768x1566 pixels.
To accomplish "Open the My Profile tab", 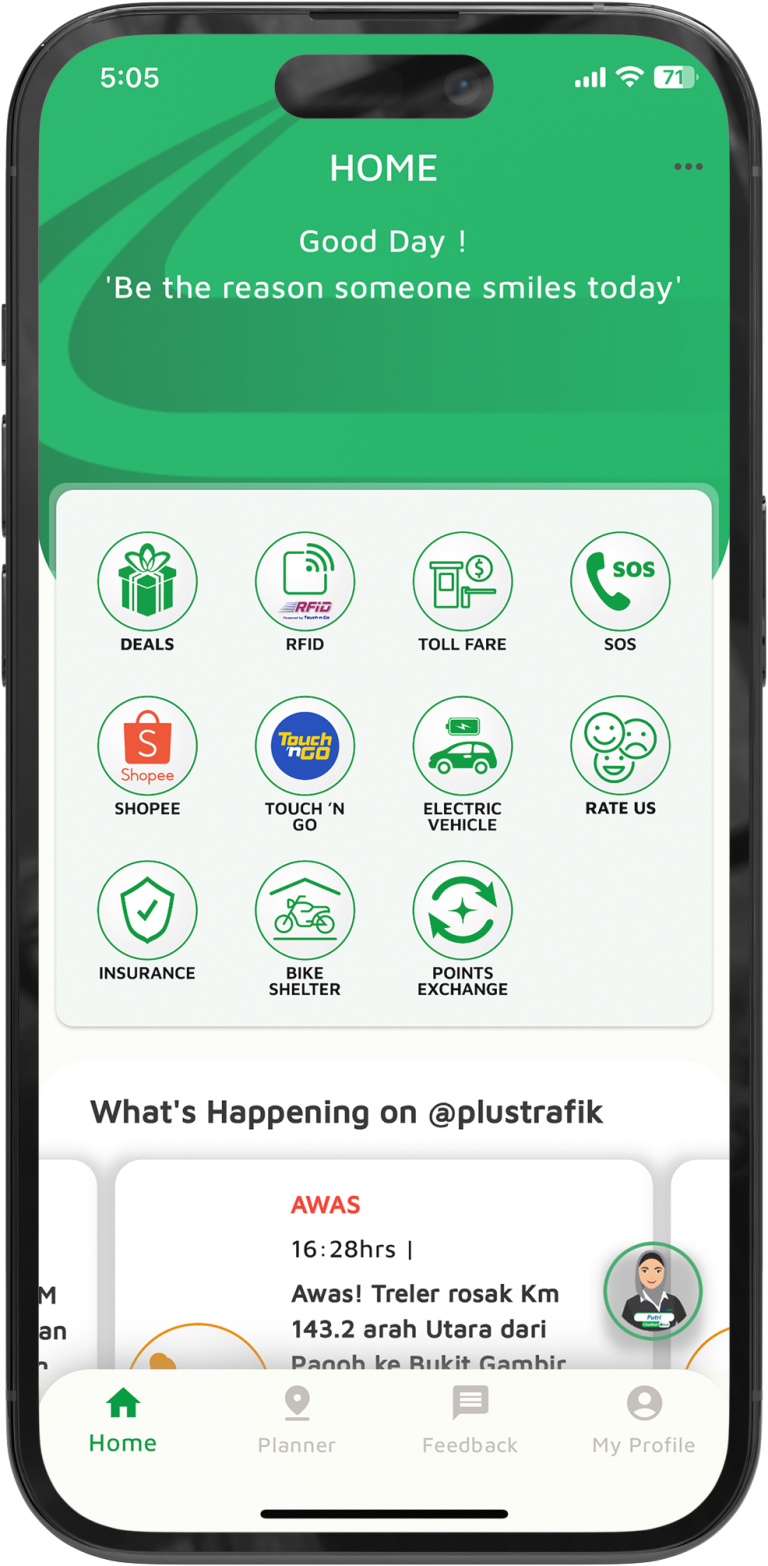I will click(643, 1420).
